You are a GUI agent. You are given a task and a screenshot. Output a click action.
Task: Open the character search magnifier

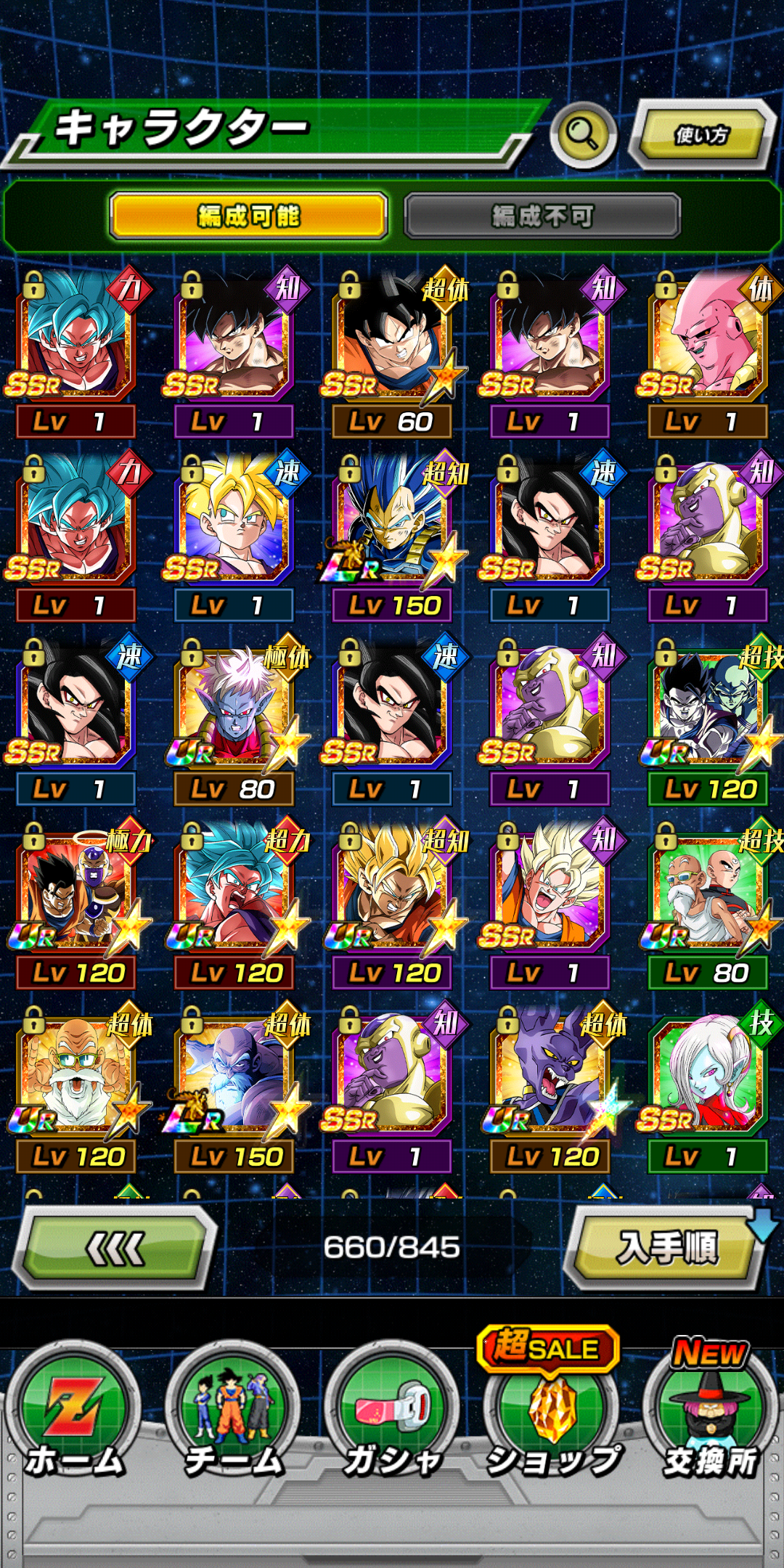point(583,134)
